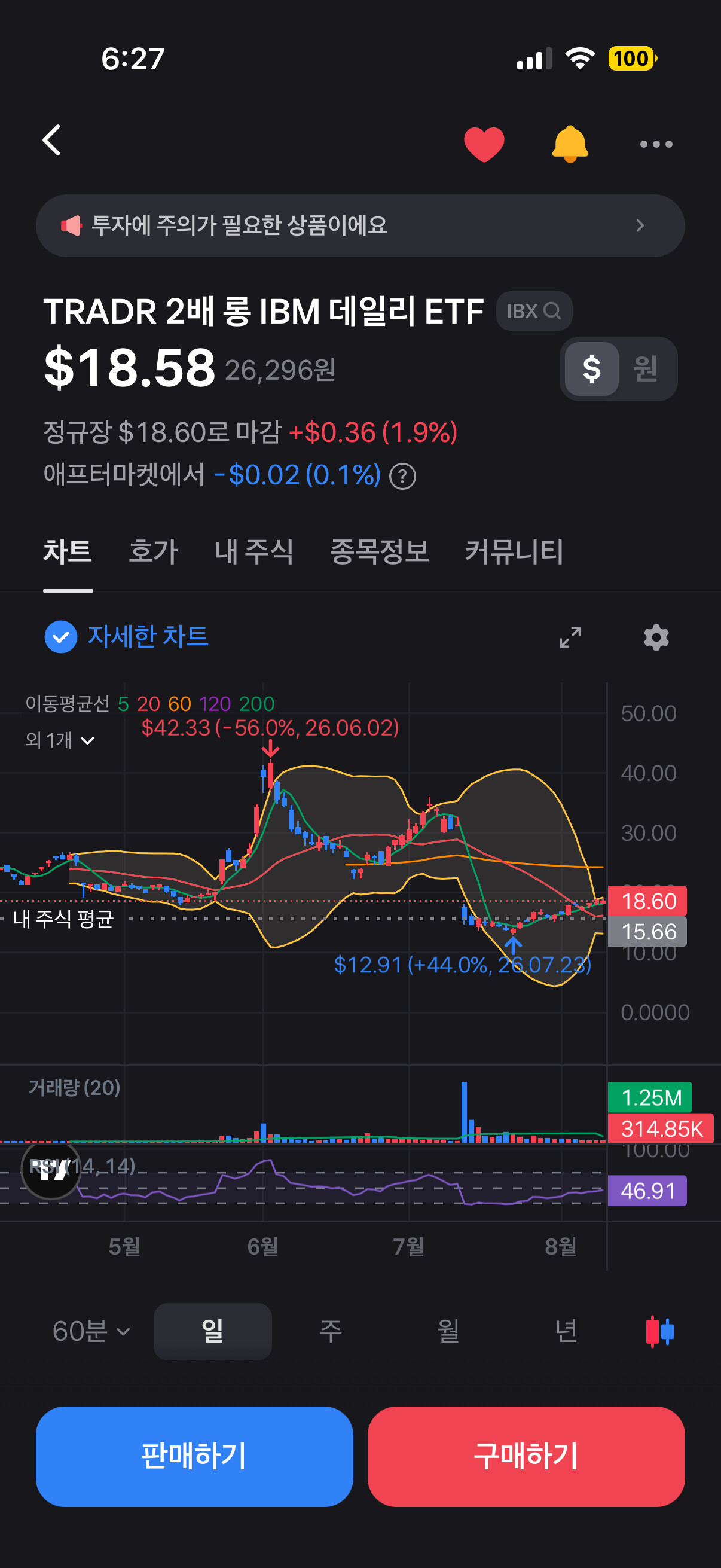The width and height of the screenshot is (721, 1568).
Task: Open the investment caution banner
Action: (360, 226)
